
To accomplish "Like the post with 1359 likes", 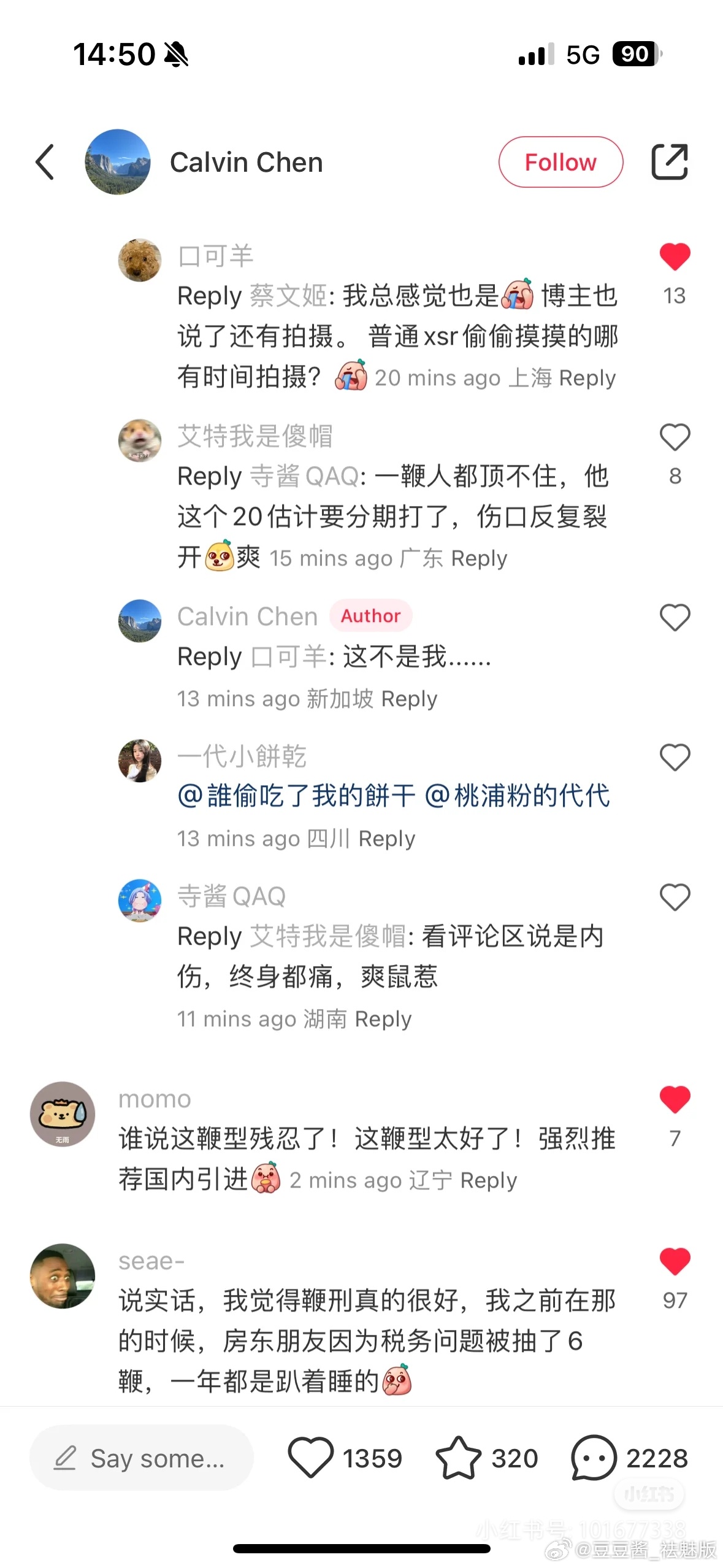I will point(311,1458).
